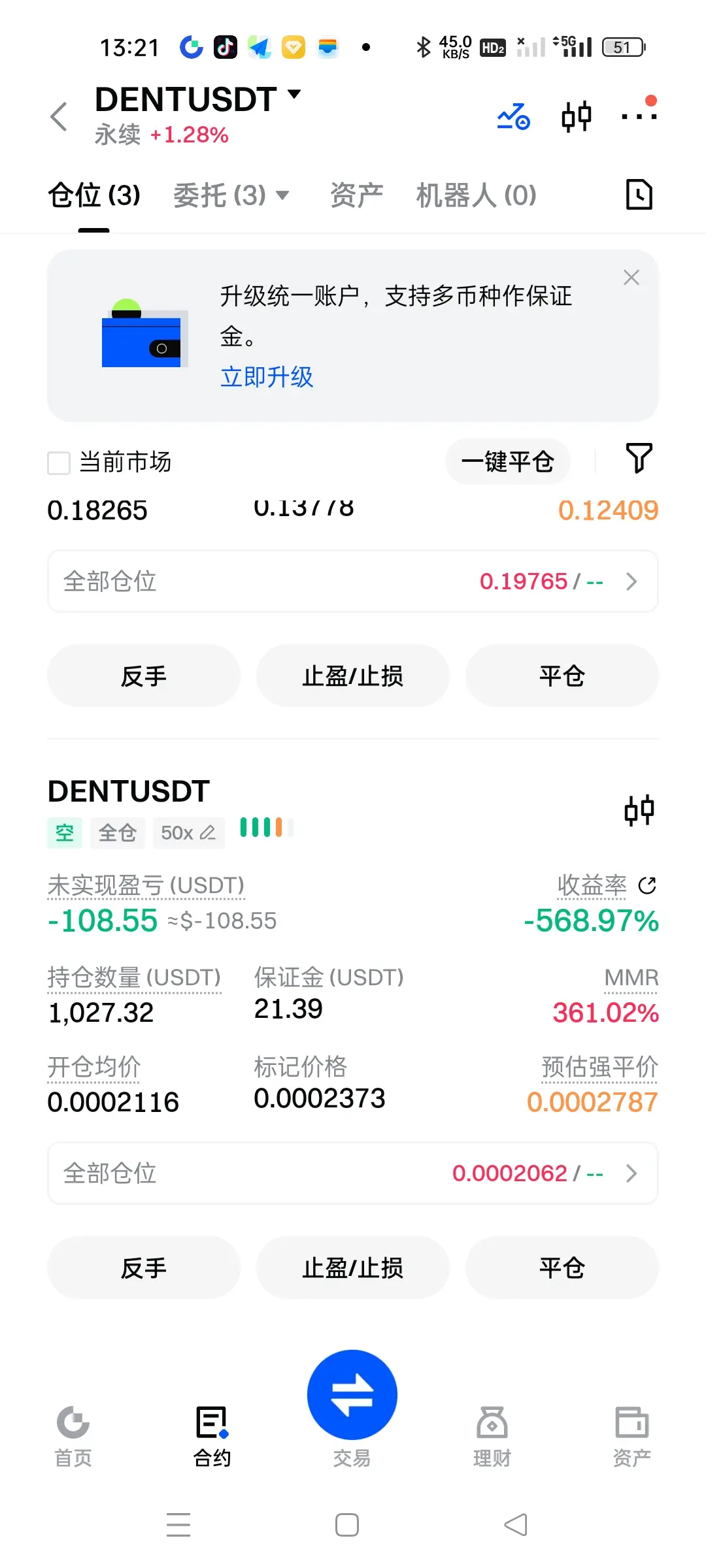The height and width of the screenshot is (1568, 706).
Task: Open the DENTUSDT position's chart icon
Action: pyautogui.click(x=639, y=810)
